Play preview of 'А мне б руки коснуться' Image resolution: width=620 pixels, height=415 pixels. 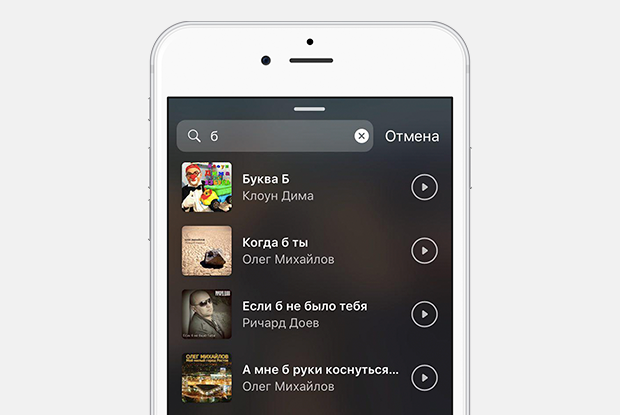[425, 377]
